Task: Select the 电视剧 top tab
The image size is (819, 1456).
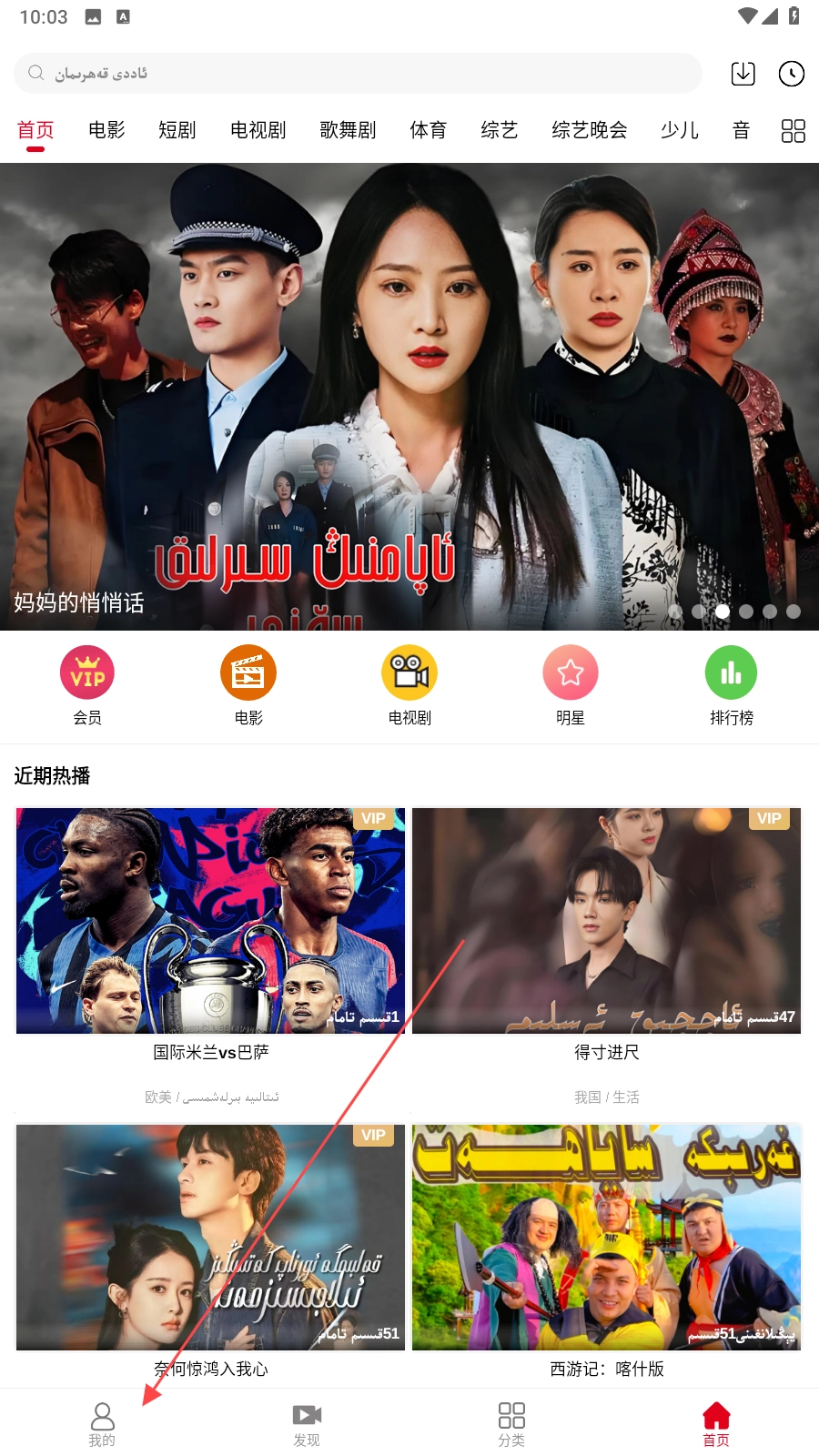Action: click(x=258, y=130)
